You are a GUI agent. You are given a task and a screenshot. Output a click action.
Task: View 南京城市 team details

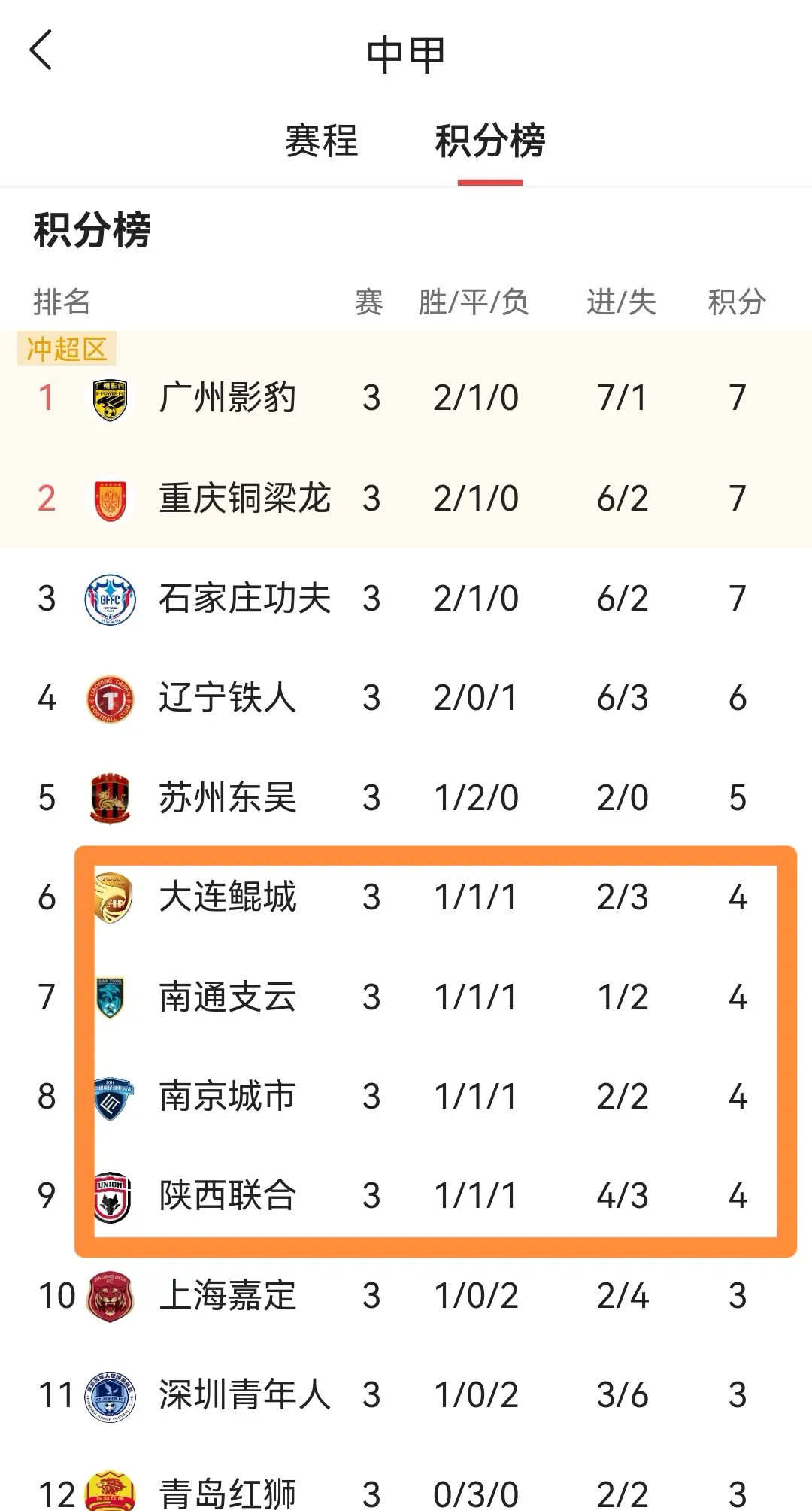coord(227,1096)
